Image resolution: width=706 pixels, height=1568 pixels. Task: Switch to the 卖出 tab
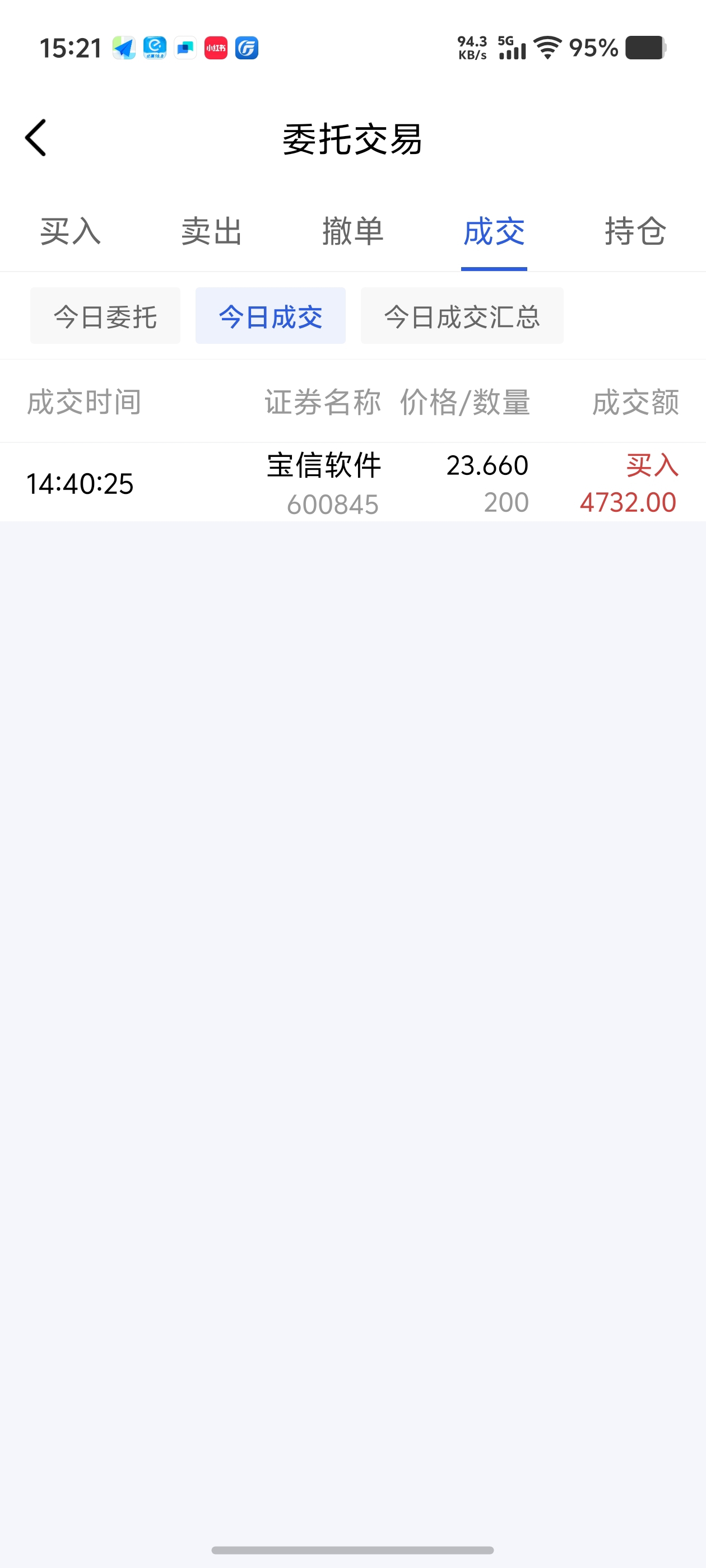coord(211,231)
